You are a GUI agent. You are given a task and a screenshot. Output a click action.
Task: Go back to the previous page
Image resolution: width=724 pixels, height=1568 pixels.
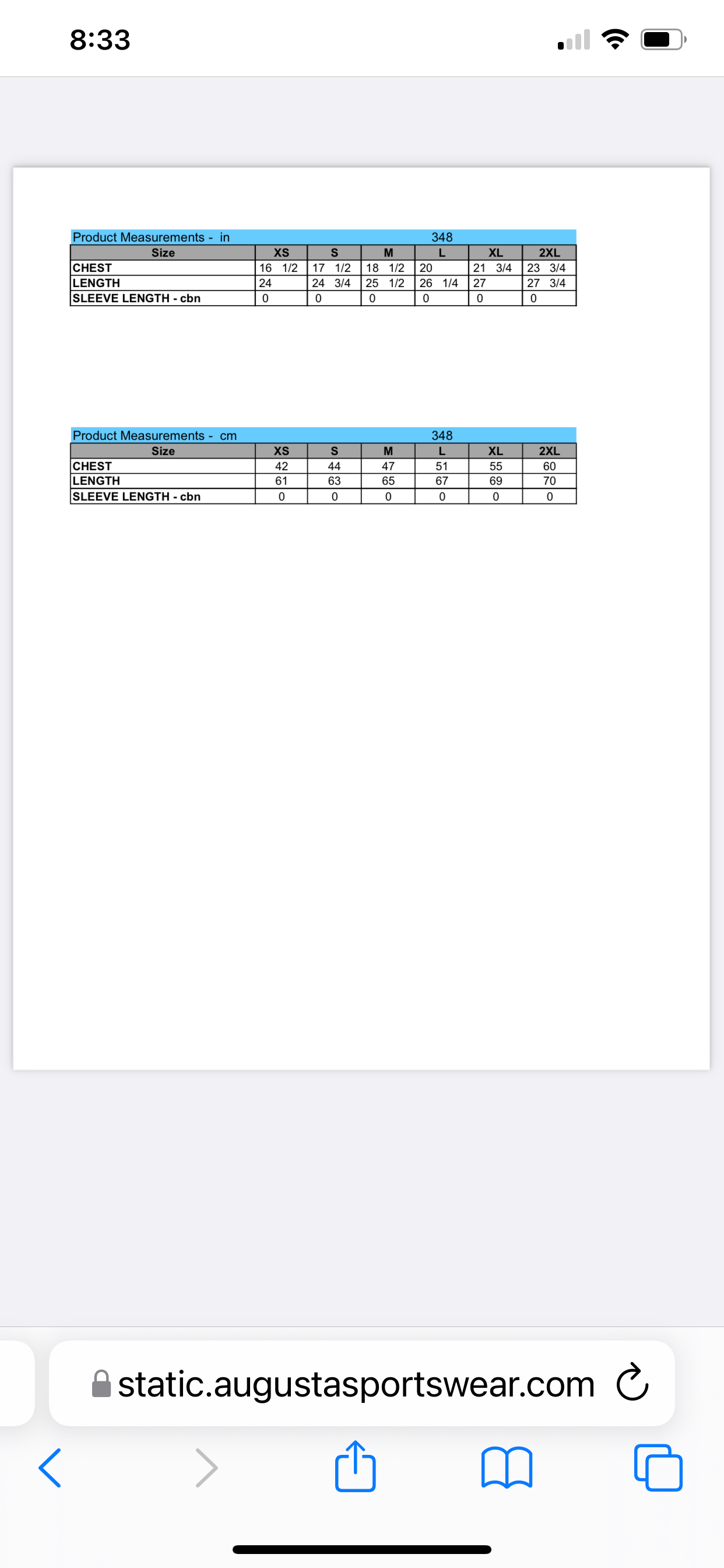click(x=50, y=1468)
